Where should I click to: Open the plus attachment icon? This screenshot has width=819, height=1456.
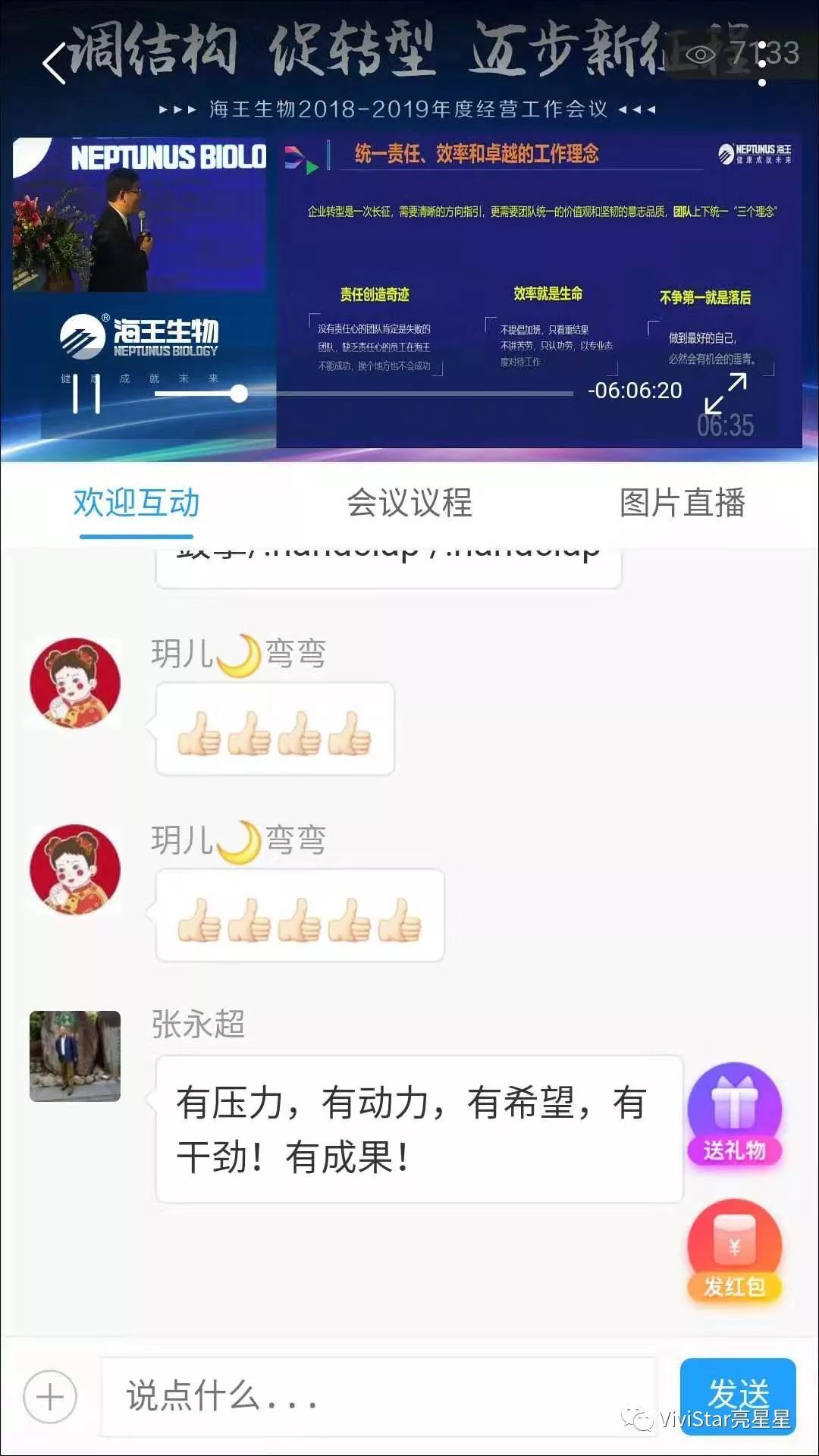click(50, 1397)
